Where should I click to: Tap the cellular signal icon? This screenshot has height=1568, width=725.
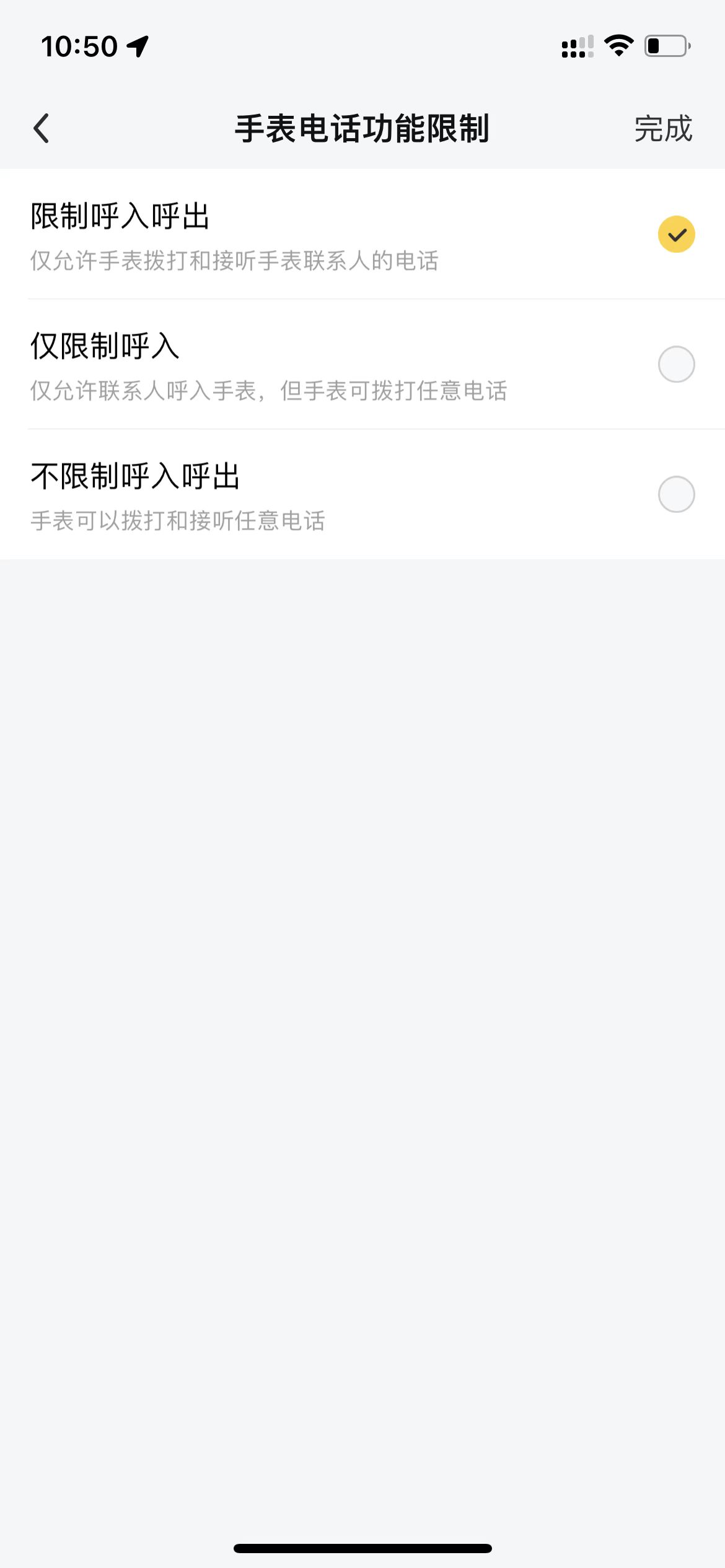point(576,45)
